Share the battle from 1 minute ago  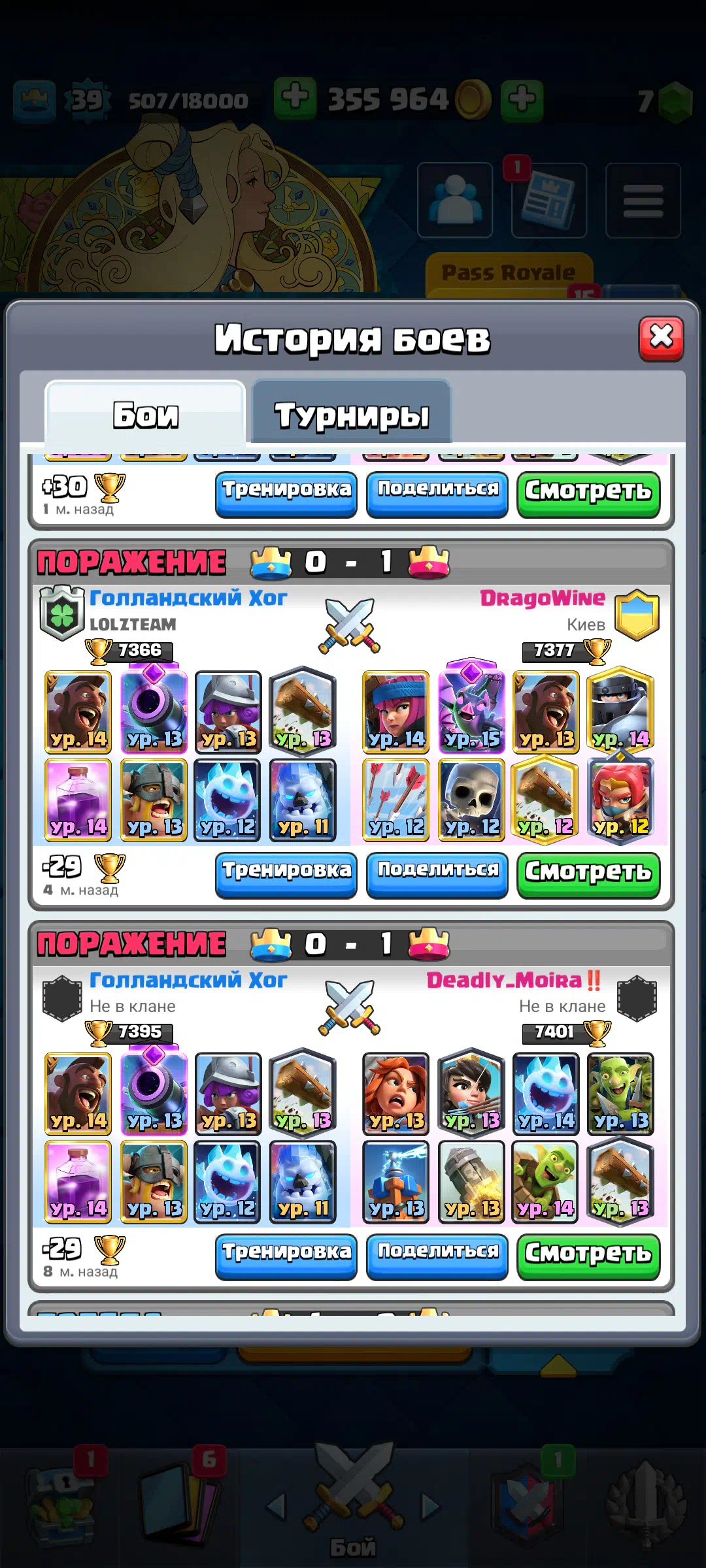(x=437, y=494)
